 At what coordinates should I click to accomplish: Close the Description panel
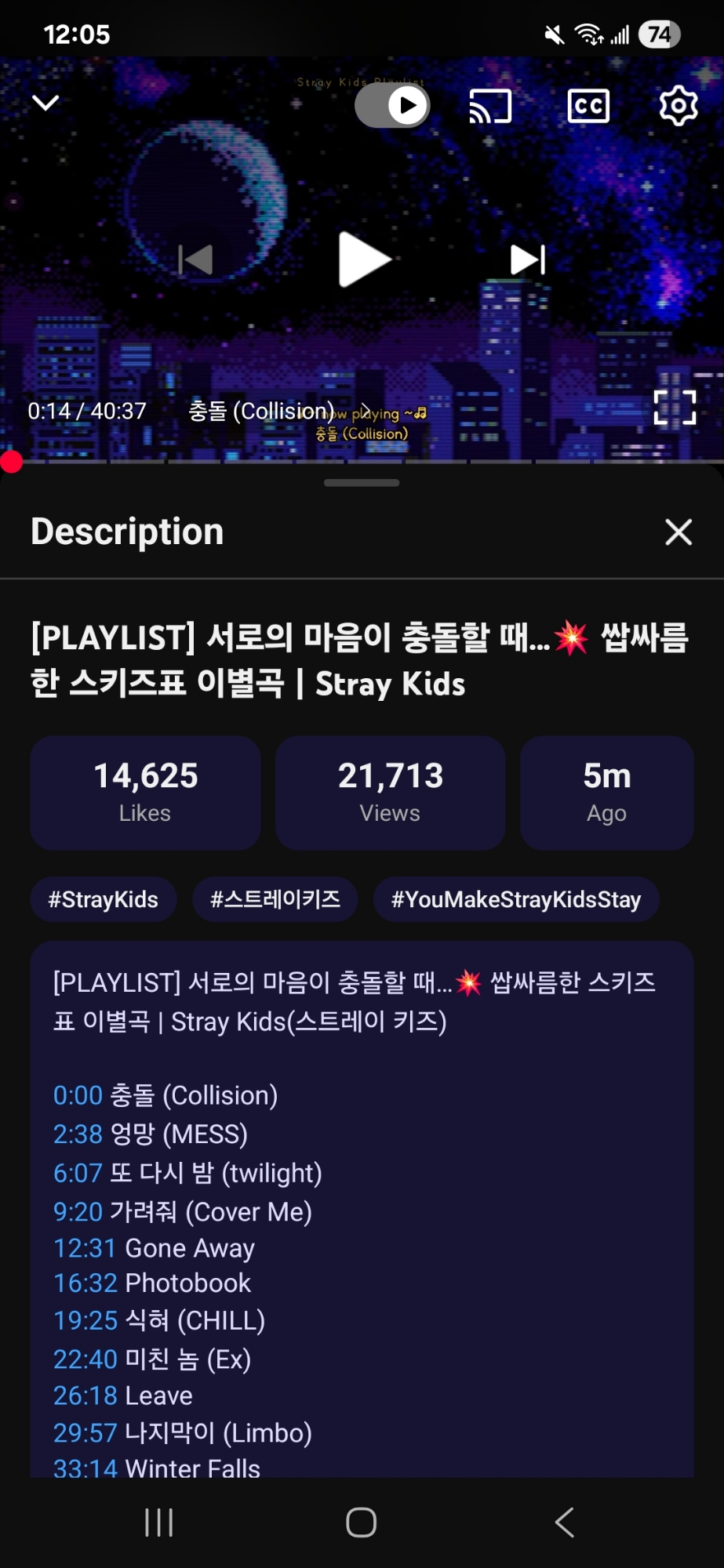679,532
